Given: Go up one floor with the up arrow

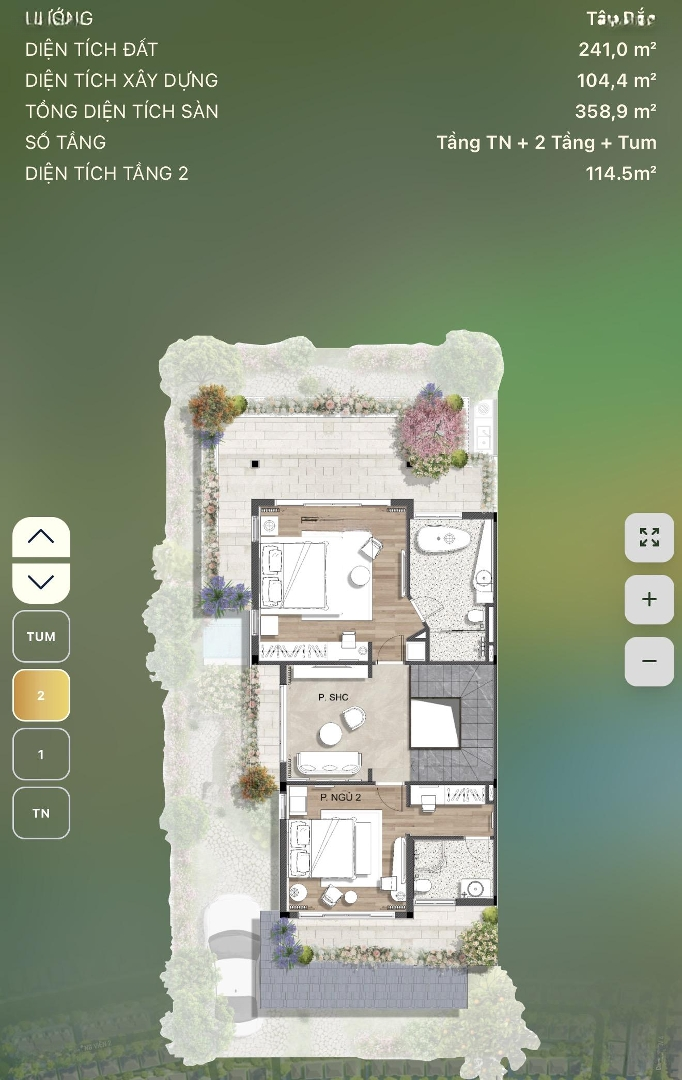Looking at the screenshot, I should 41,537.
